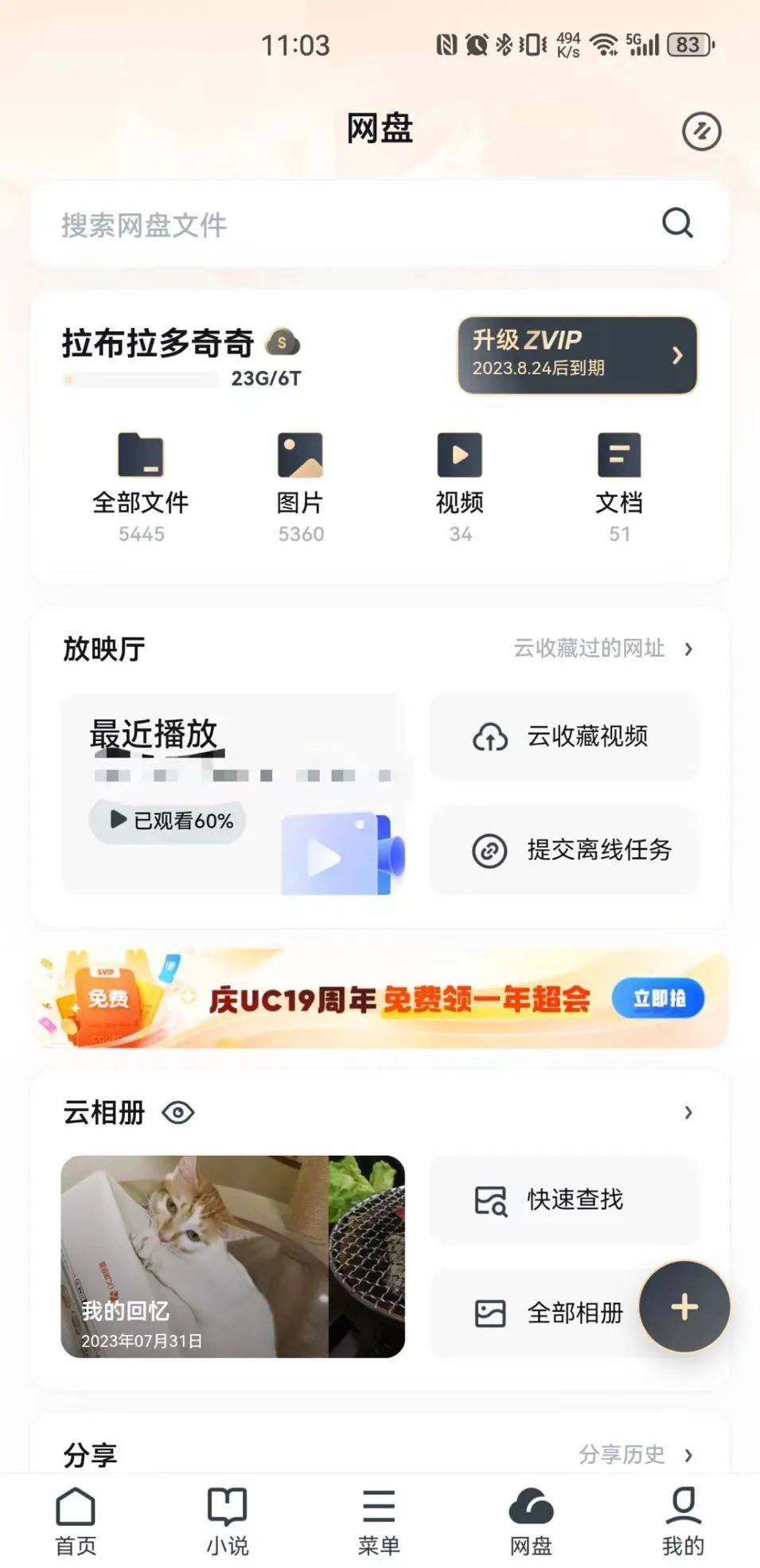
Task: Select the 快速查找 search document icon
Action: click(x=491, y=1199)
